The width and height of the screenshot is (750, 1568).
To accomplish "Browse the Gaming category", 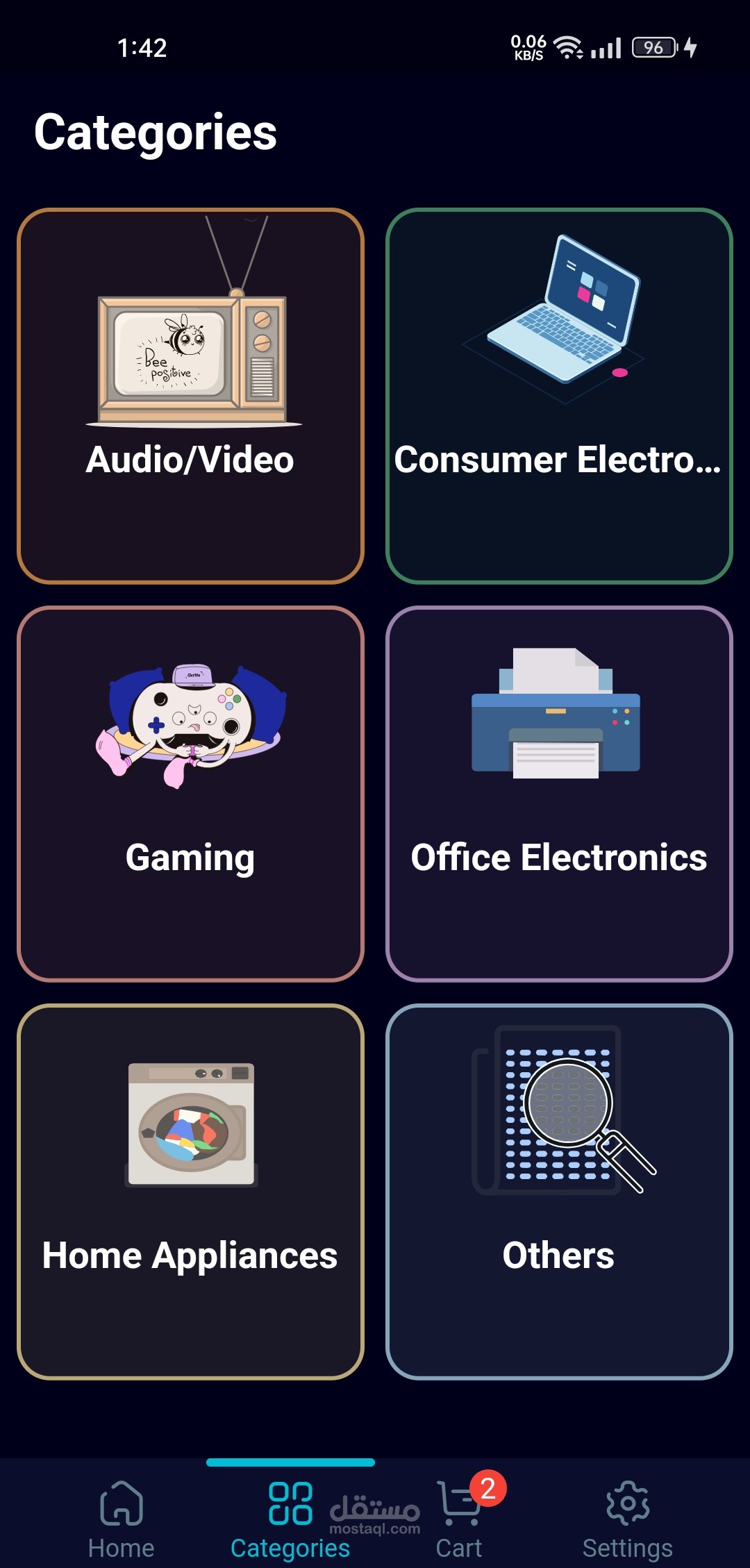I will (x=190, y=794).
